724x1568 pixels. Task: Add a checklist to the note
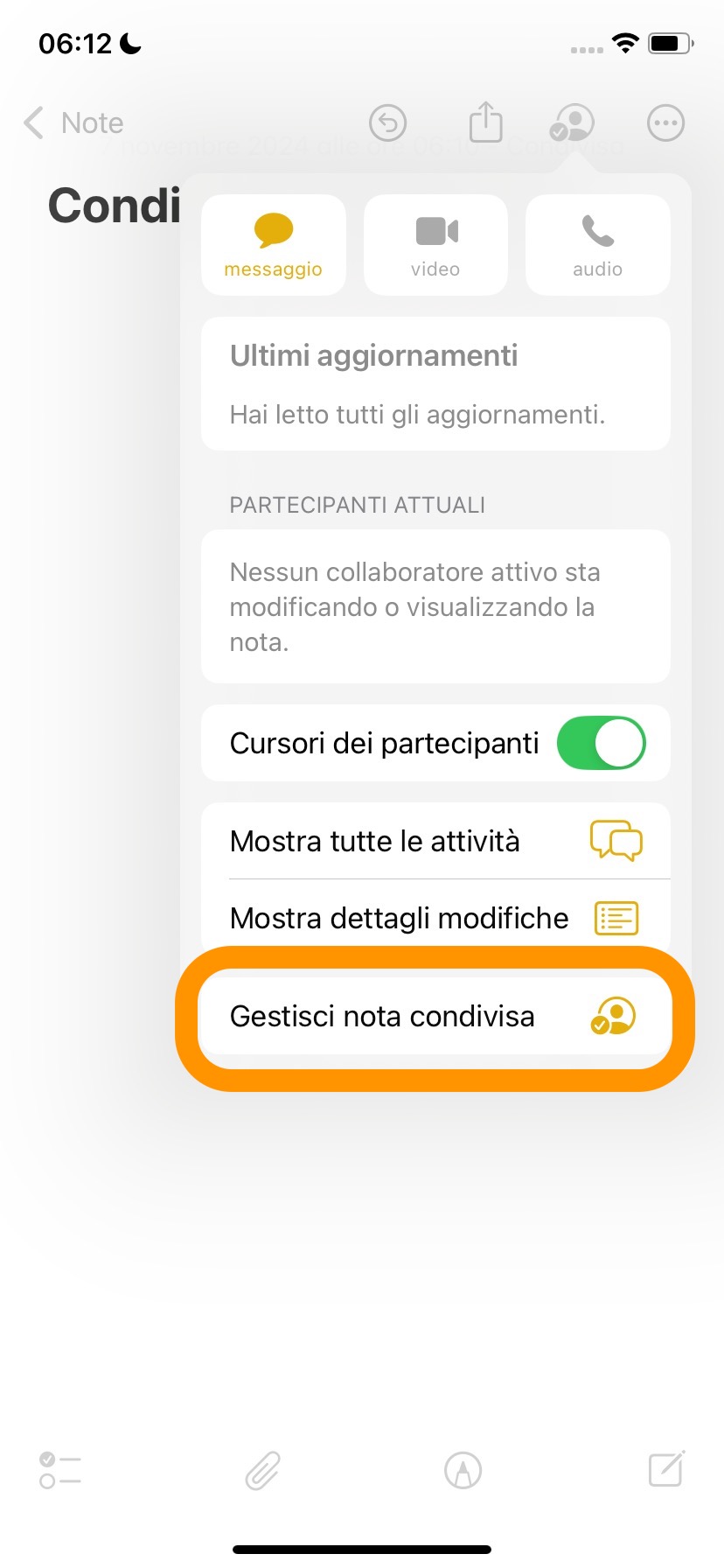pos(60,1470)
